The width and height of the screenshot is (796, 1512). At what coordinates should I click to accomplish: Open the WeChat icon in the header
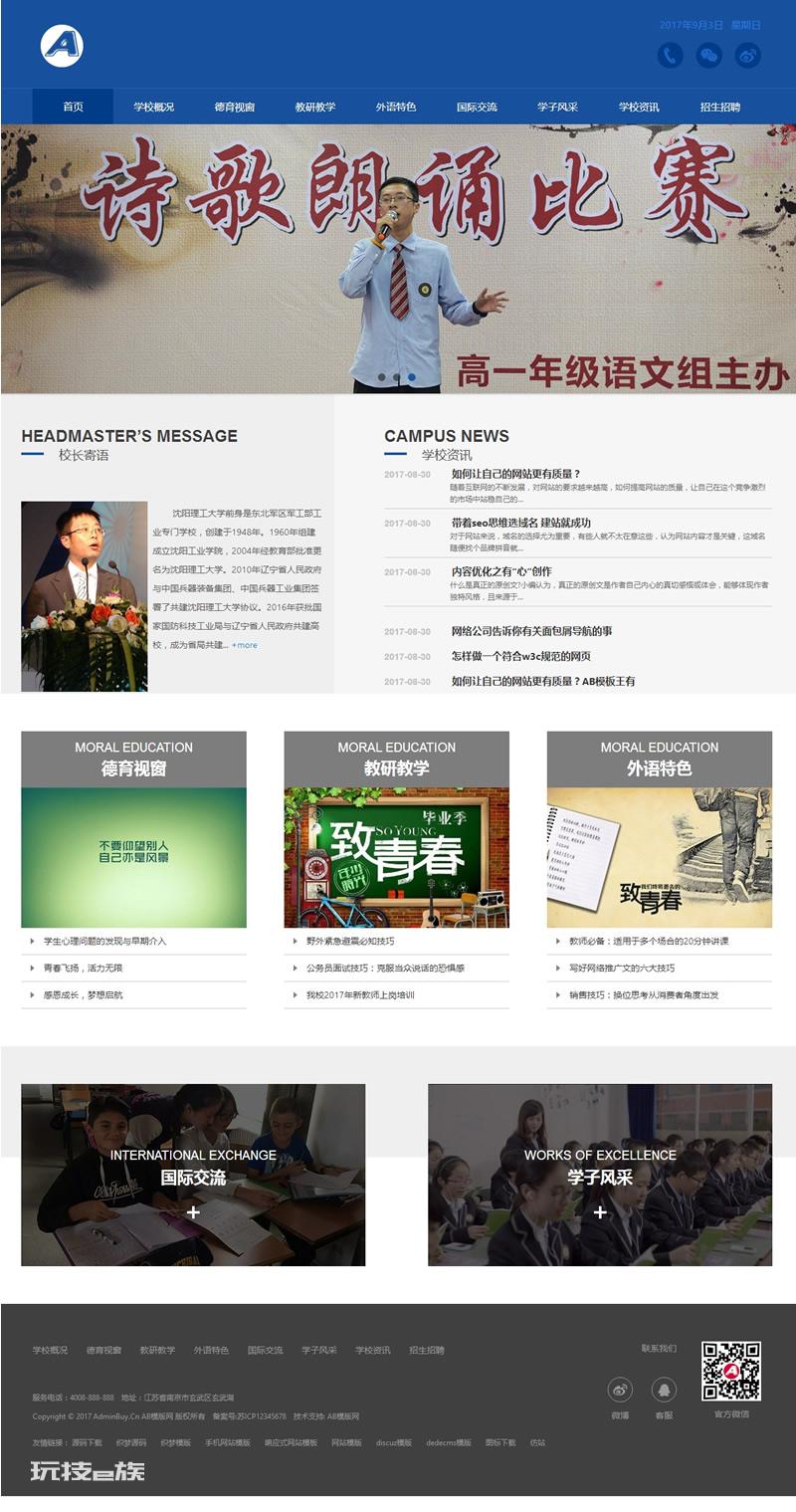click(709, 56)
